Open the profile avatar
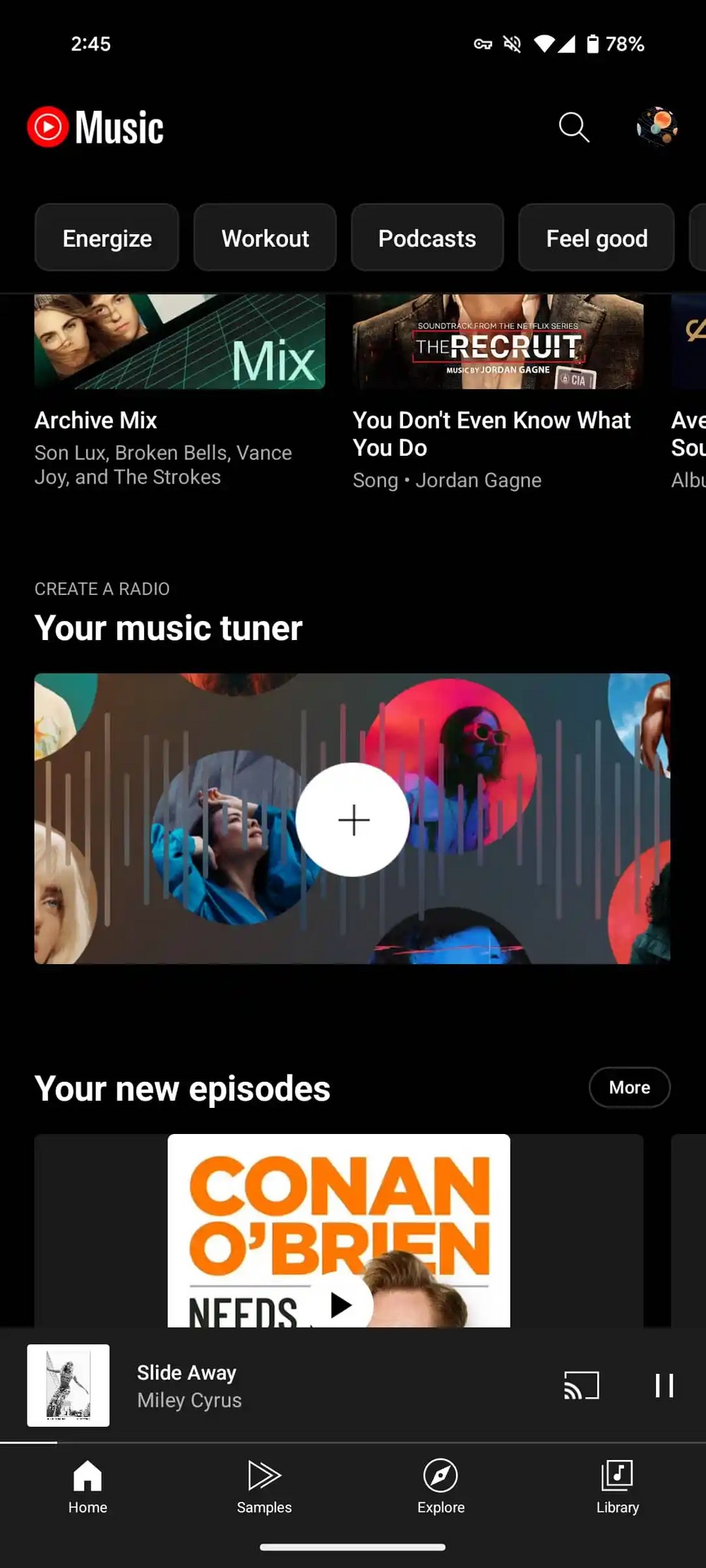Screen dimensions: 706x1568 (x=657, y=128)
